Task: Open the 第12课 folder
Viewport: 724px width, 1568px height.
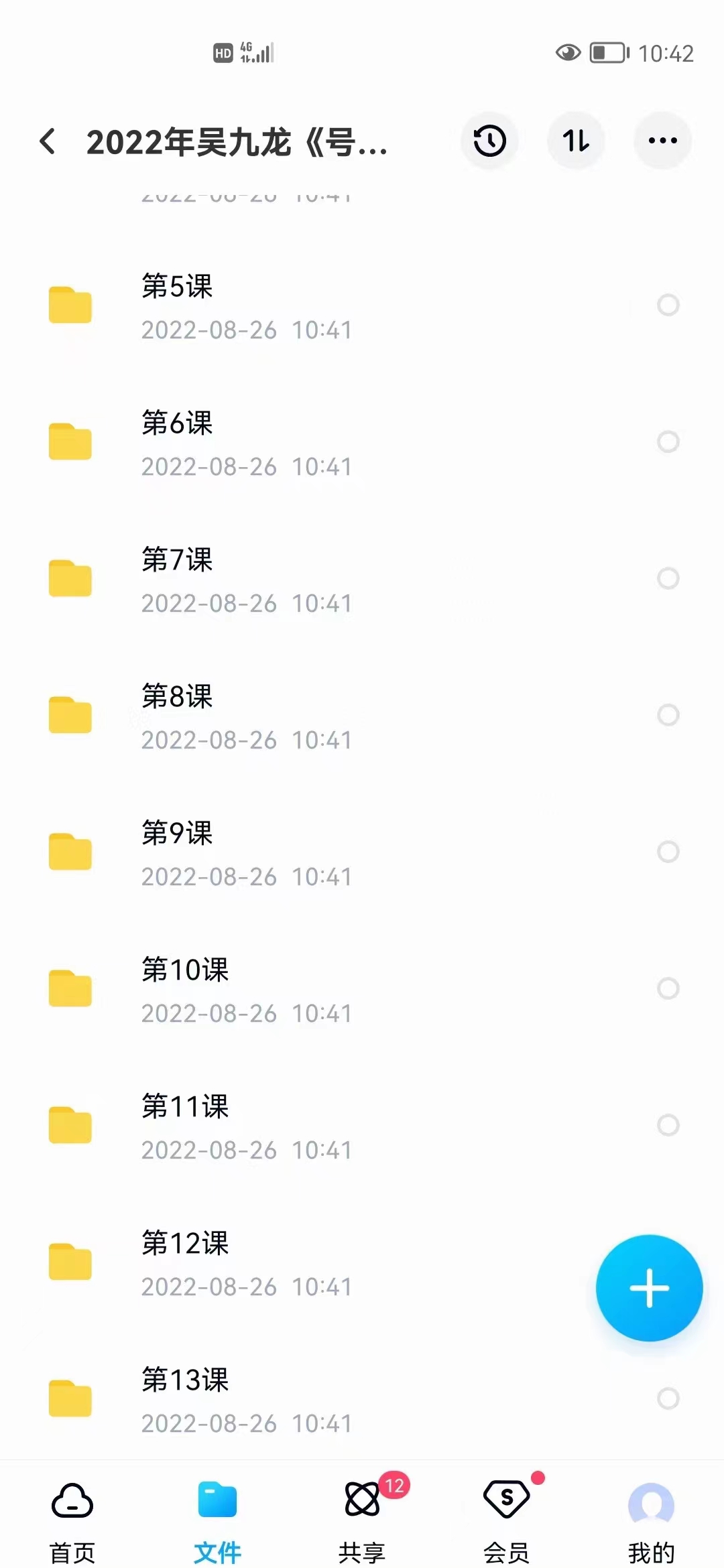Action: click(x=362, y=1263)
